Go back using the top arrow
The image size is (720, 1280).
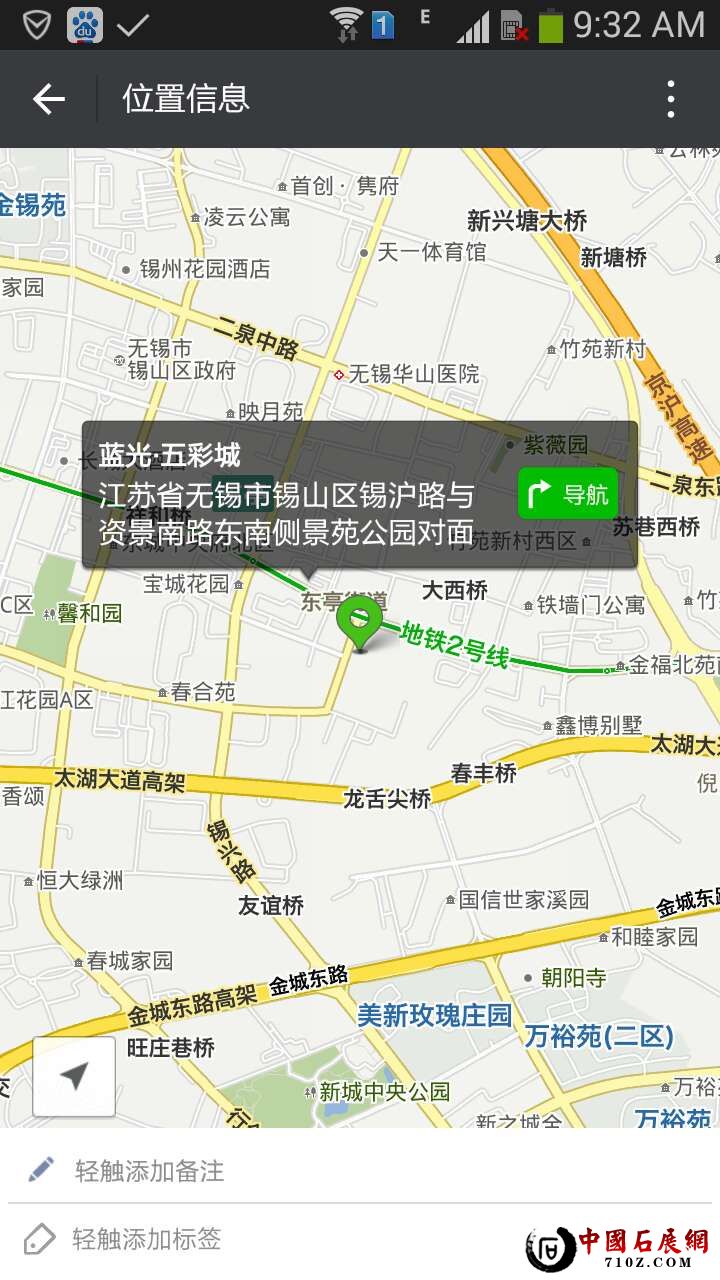48,99
